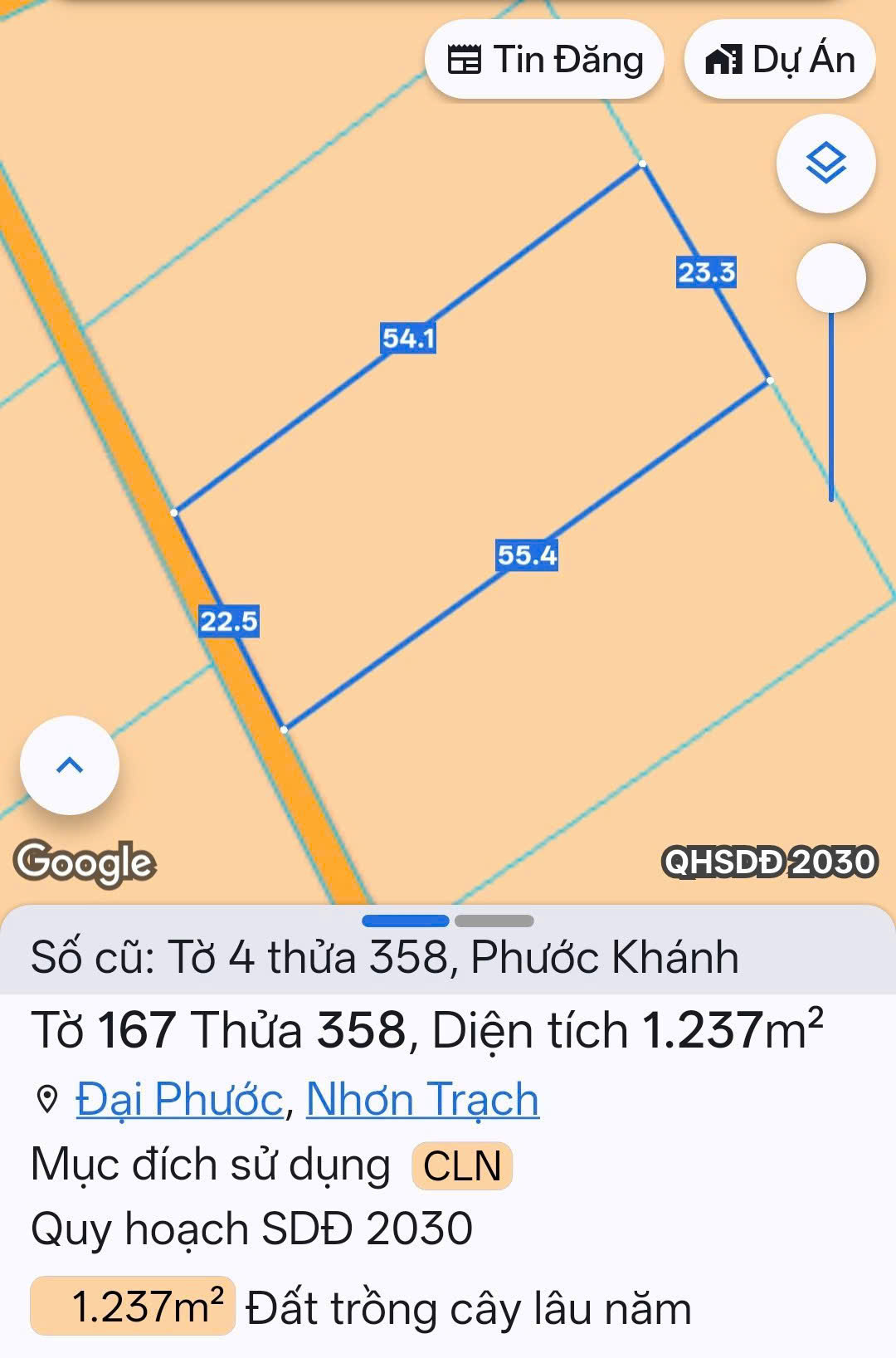Tap the opacity slider handle
This screenshot has width=896, height=1358.
click(830, 278)
